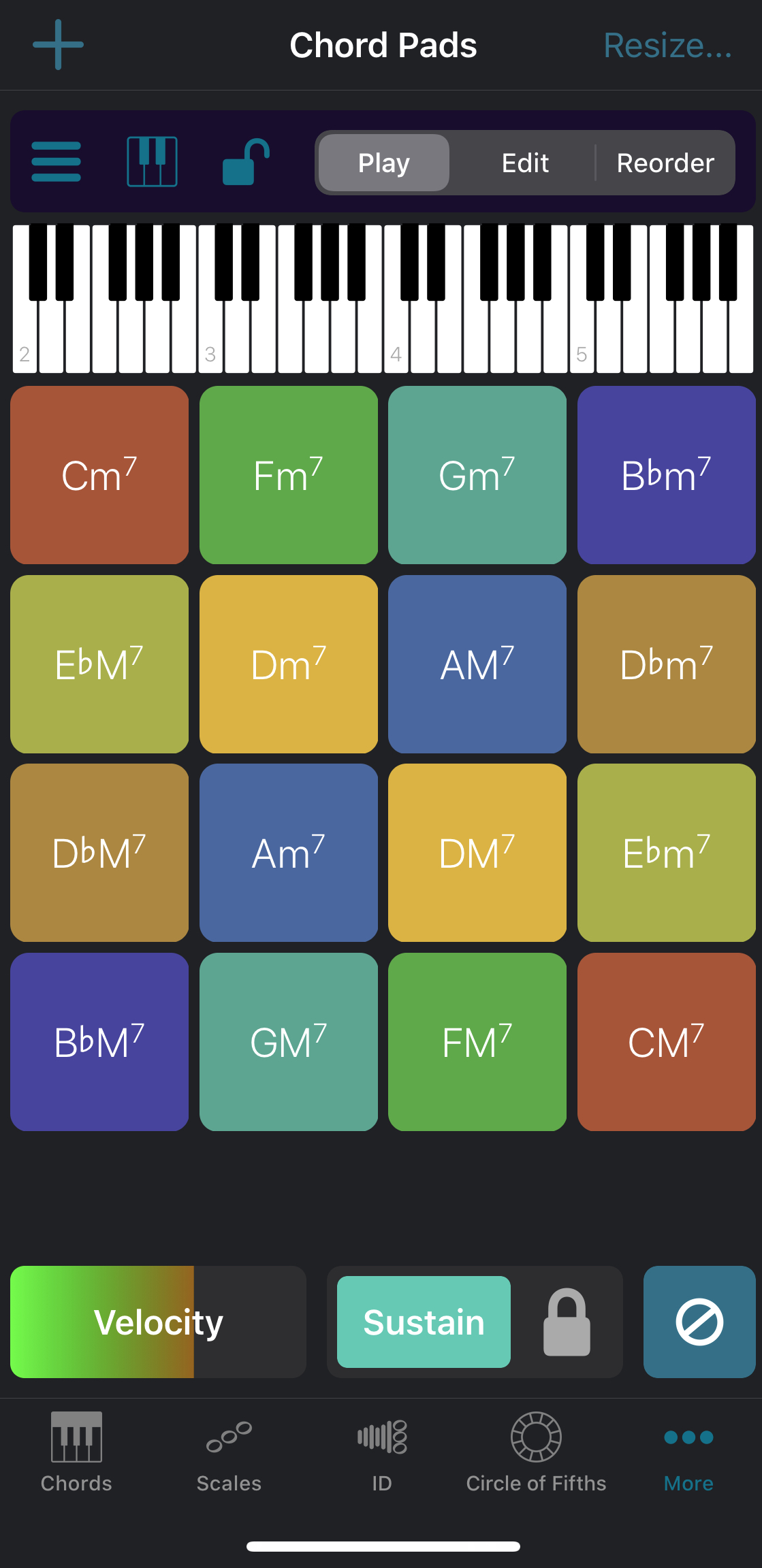Trigger the Am7 chord pad
The height and width of the screenshot is (1568, 762).
289,853
